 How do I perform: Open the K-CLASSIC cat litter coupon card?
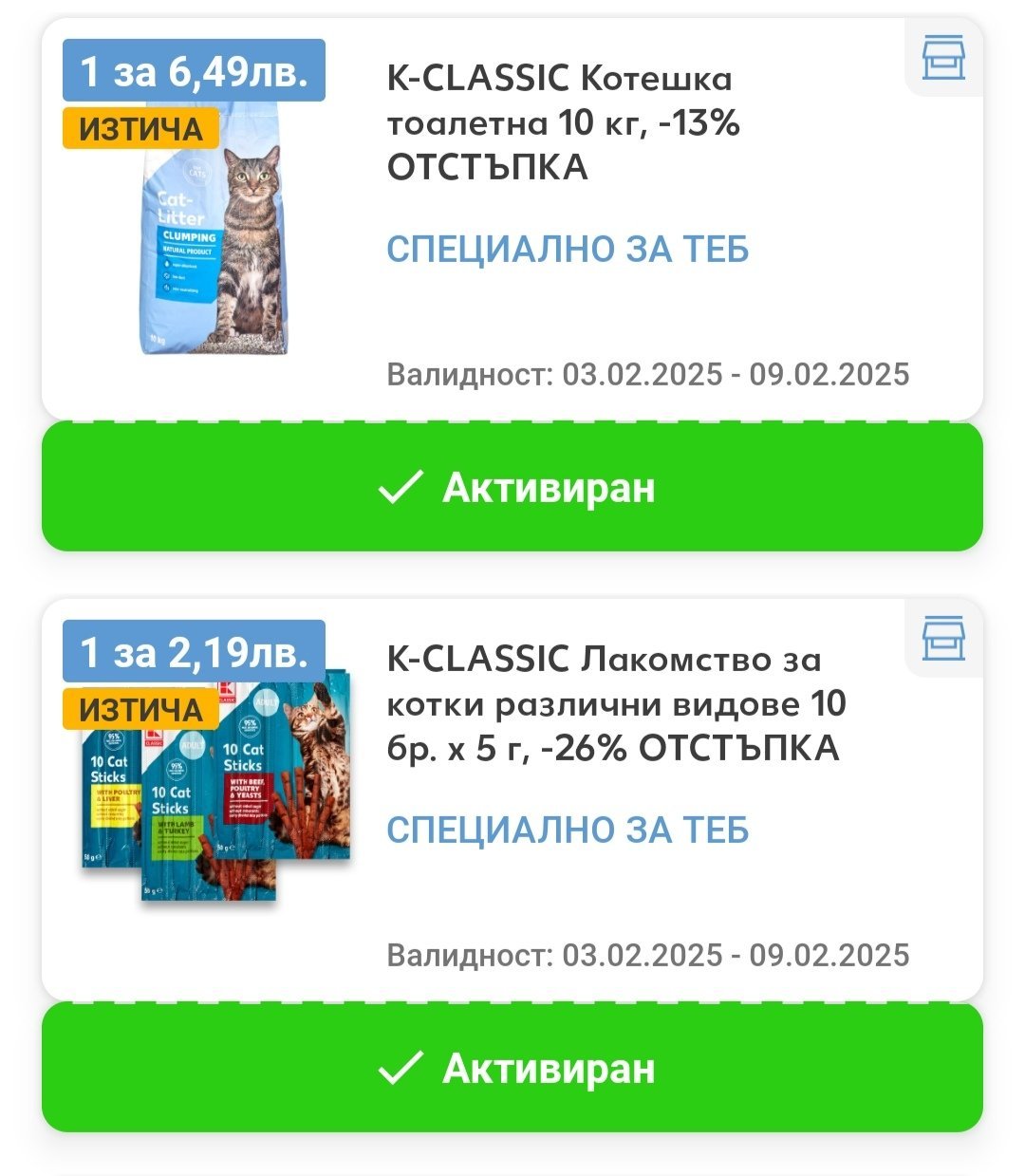click(x=560, y=123)
